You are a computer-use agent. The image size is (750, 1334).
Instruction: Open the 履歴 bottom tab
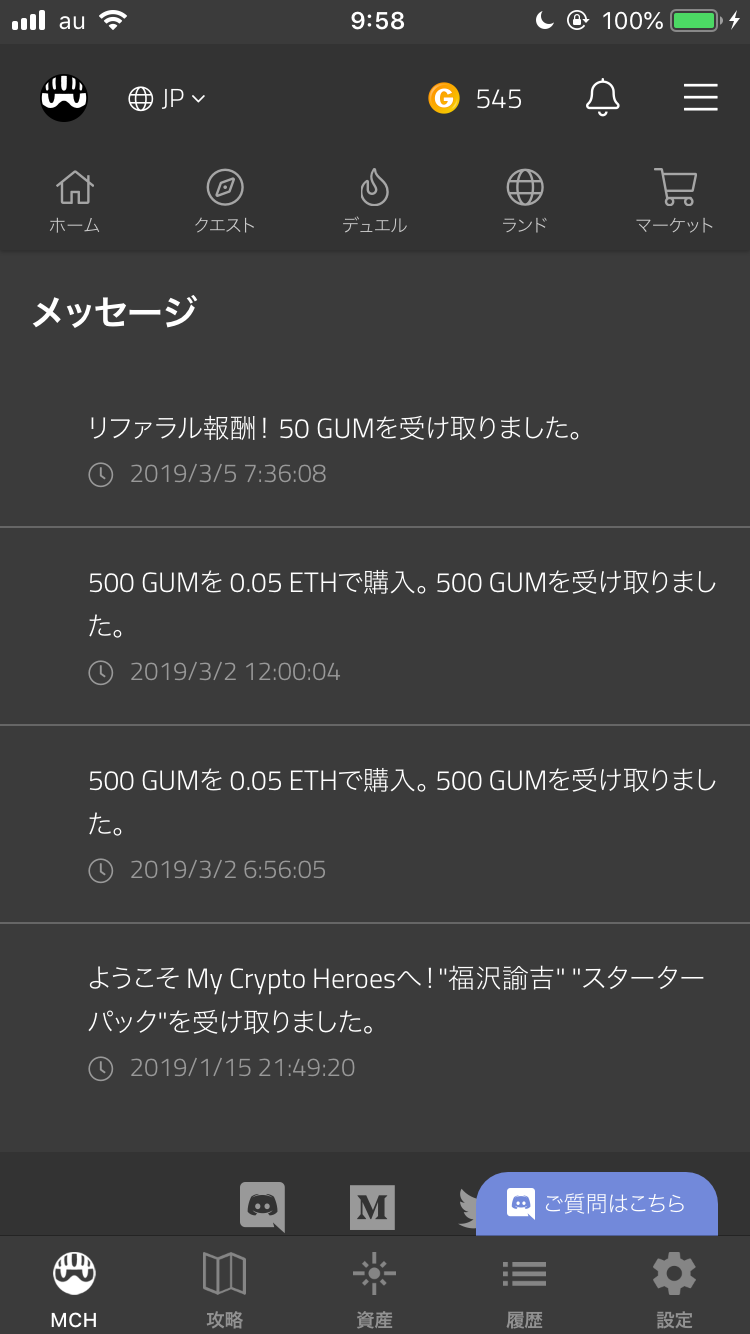(x=525, y=1290)
